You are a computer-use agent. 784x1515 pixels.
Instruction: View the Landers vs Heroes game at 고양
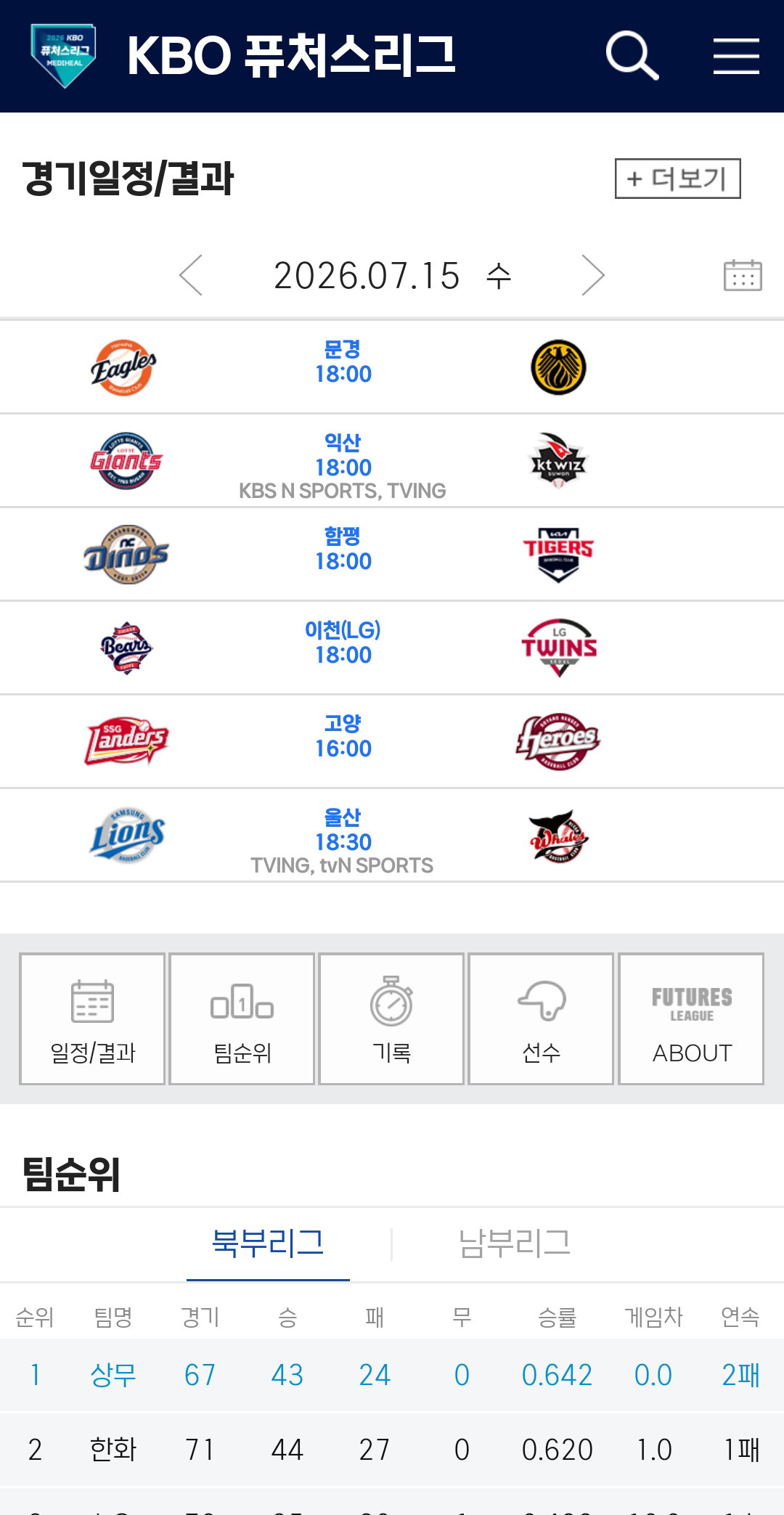point(392,741)
